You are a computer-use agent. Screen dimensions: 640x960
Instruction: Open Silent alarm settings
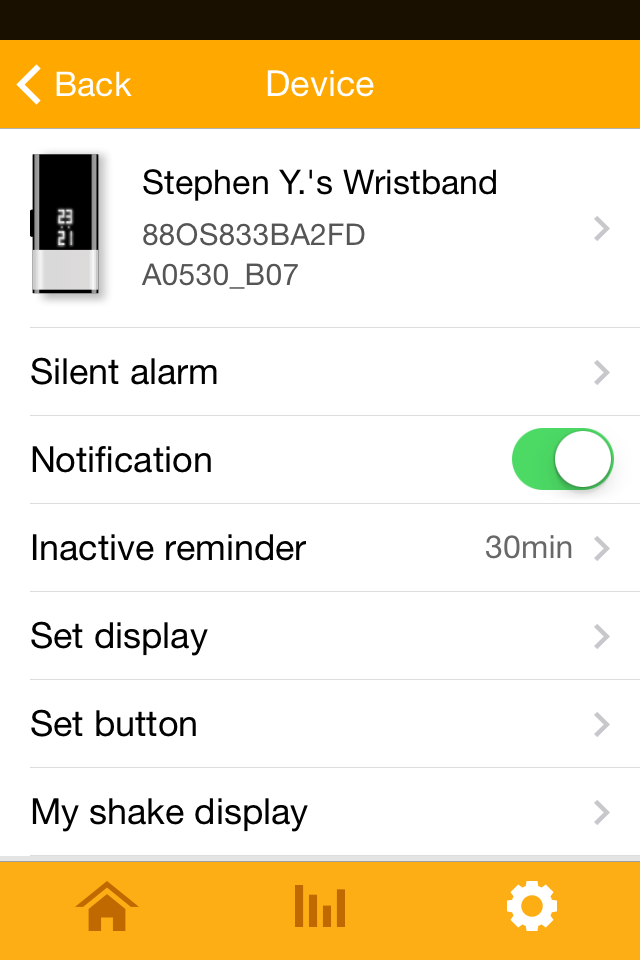pos(320,372)
